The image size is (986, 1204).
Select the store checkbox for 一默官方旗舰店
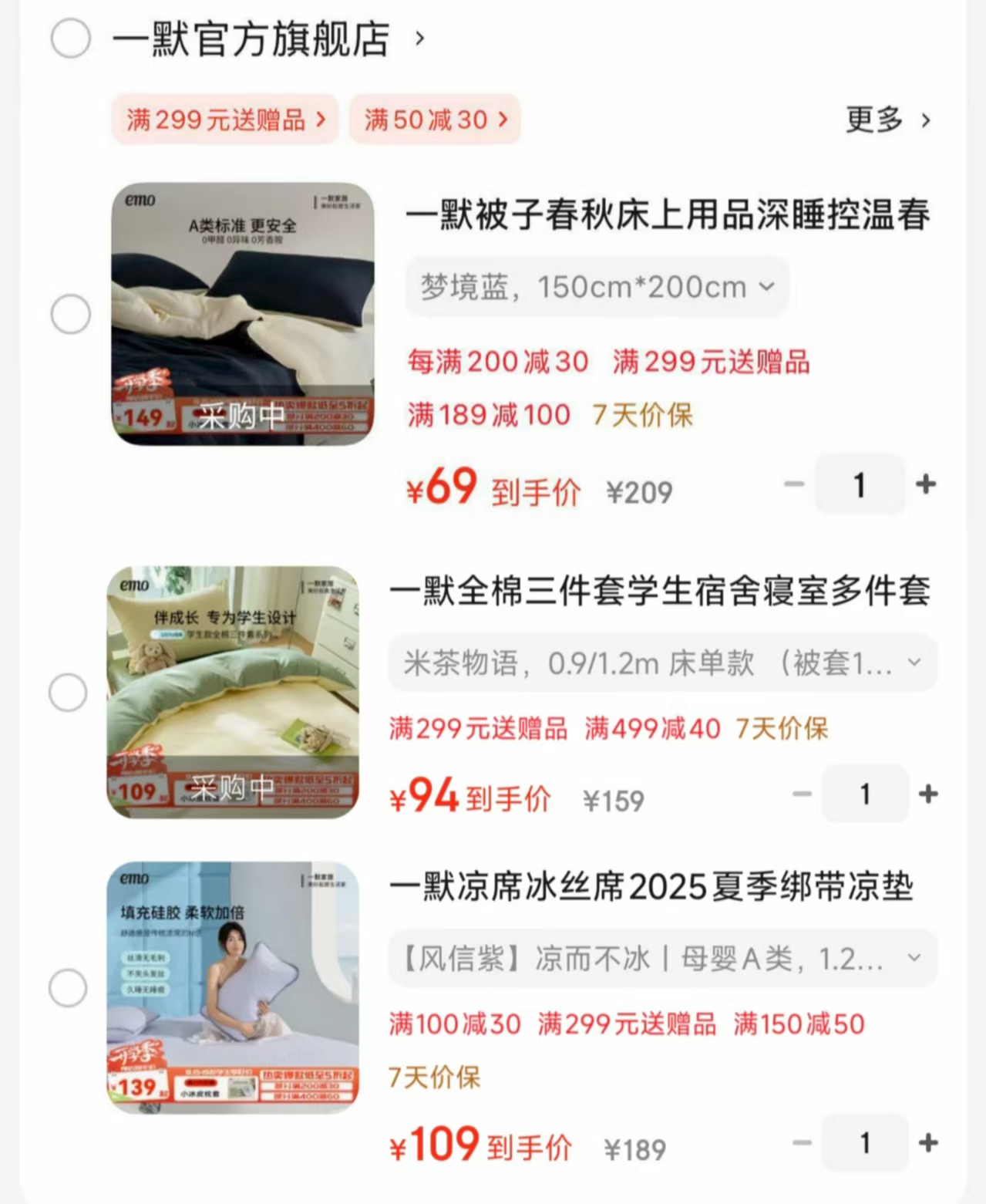click(70, 37)
